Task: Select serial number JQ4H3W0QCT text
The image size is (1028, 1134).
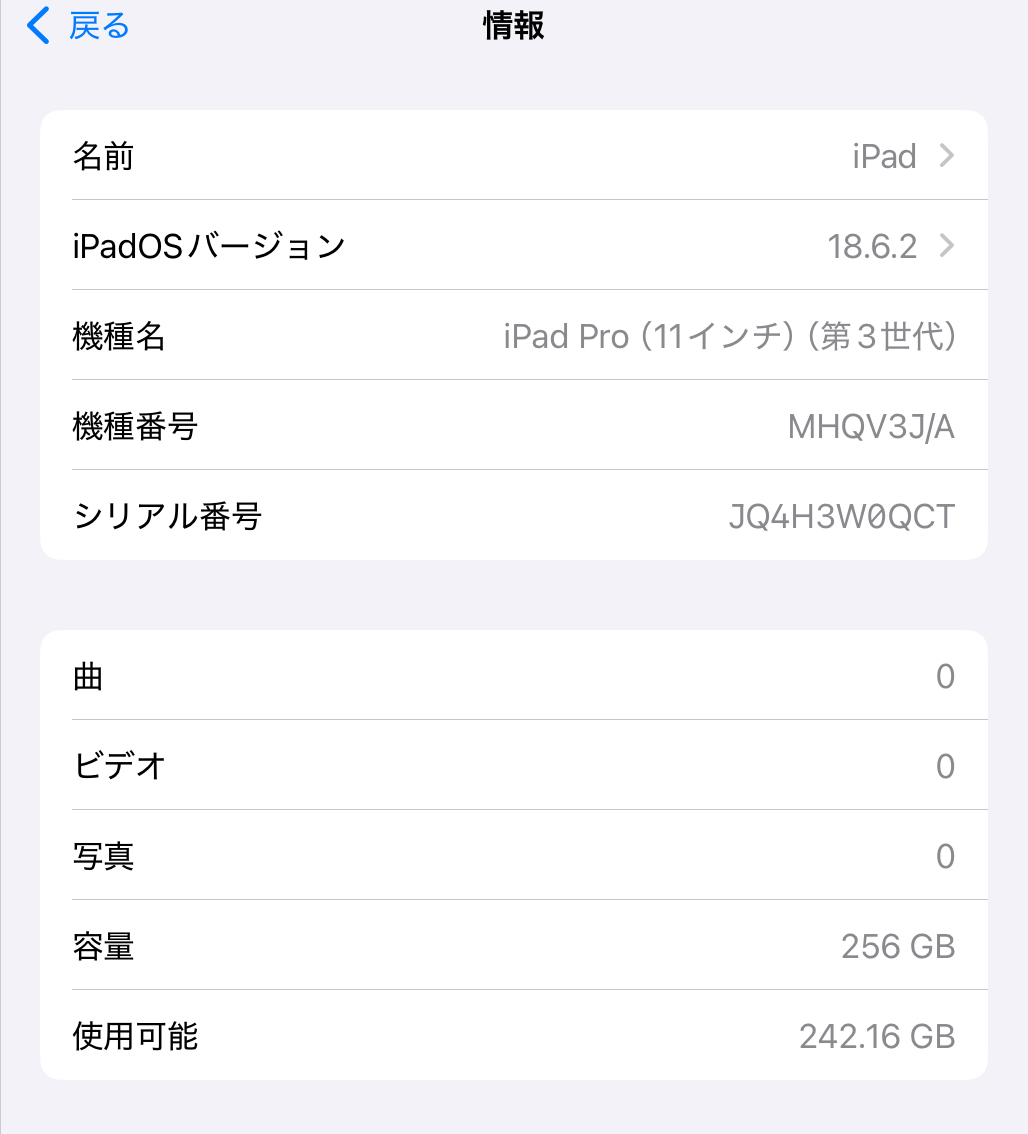Action: click(x=842, y=516)
